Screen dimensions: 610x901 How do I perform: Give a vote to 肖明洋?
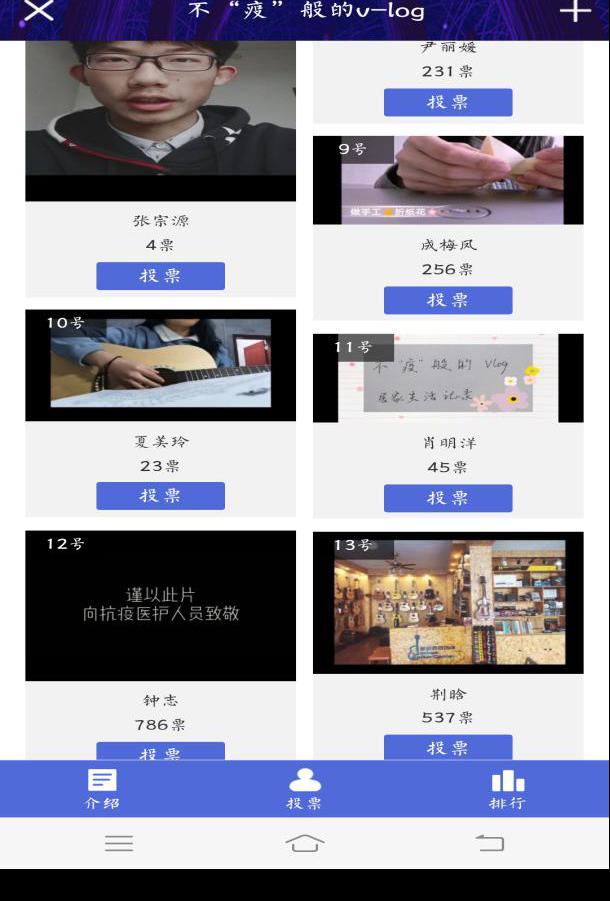tap(447, 498)
